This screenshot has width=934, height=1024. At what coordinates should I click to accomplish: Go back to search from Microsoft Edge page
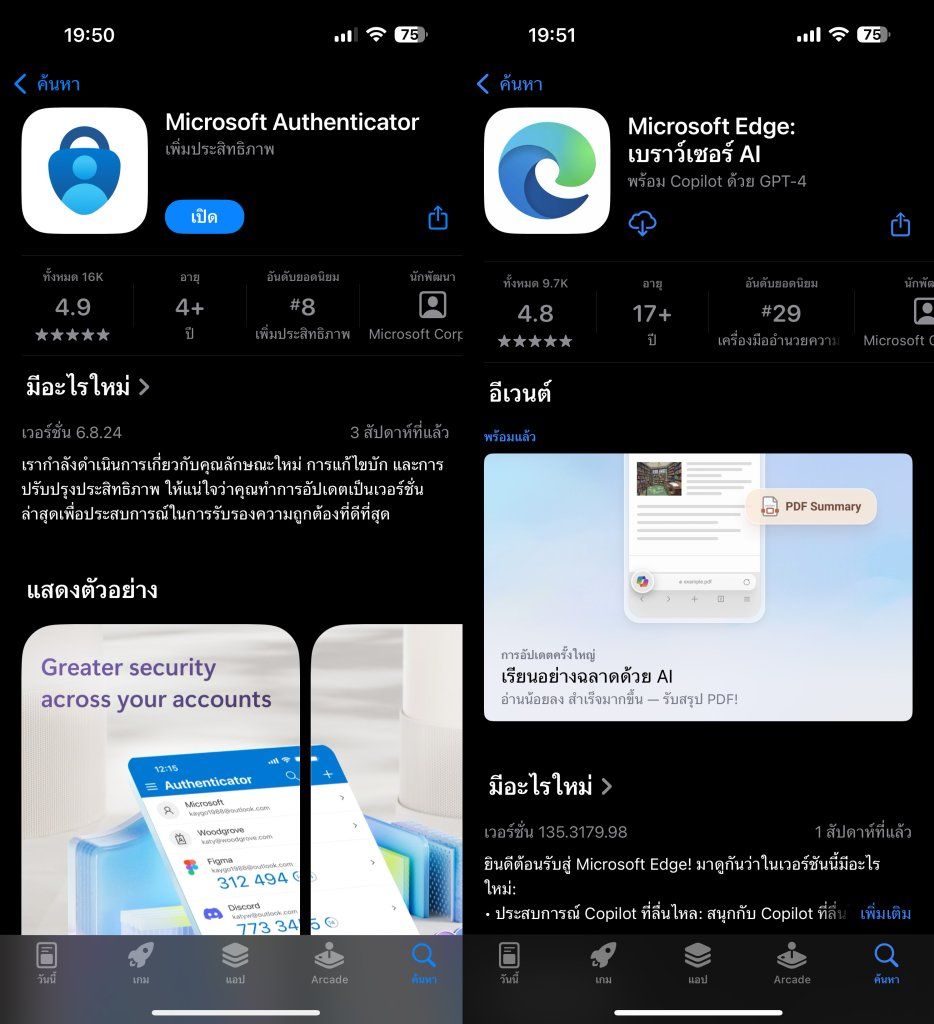[x=509, y=84]
